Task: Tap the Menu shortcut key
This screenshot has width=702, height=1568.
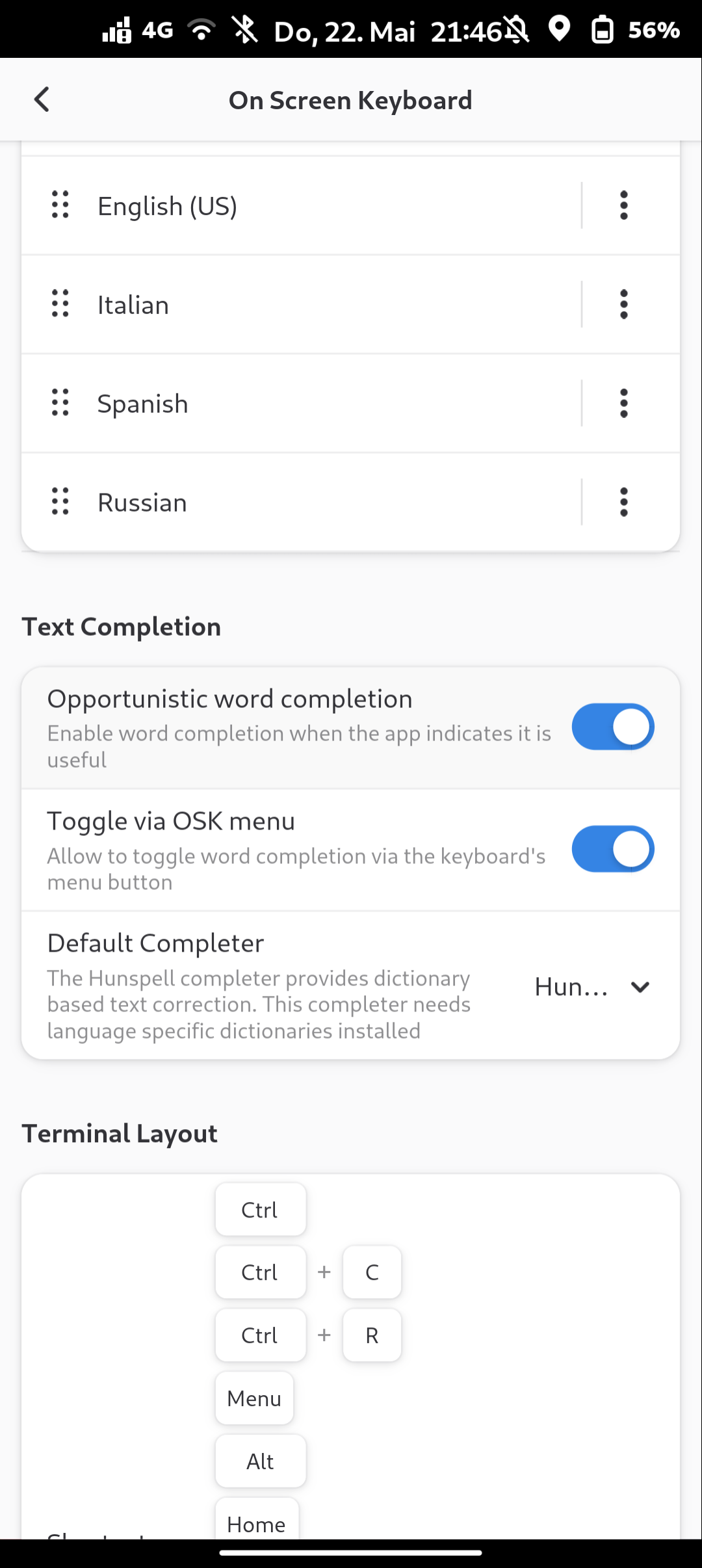Action: [x=254, y=1398]
